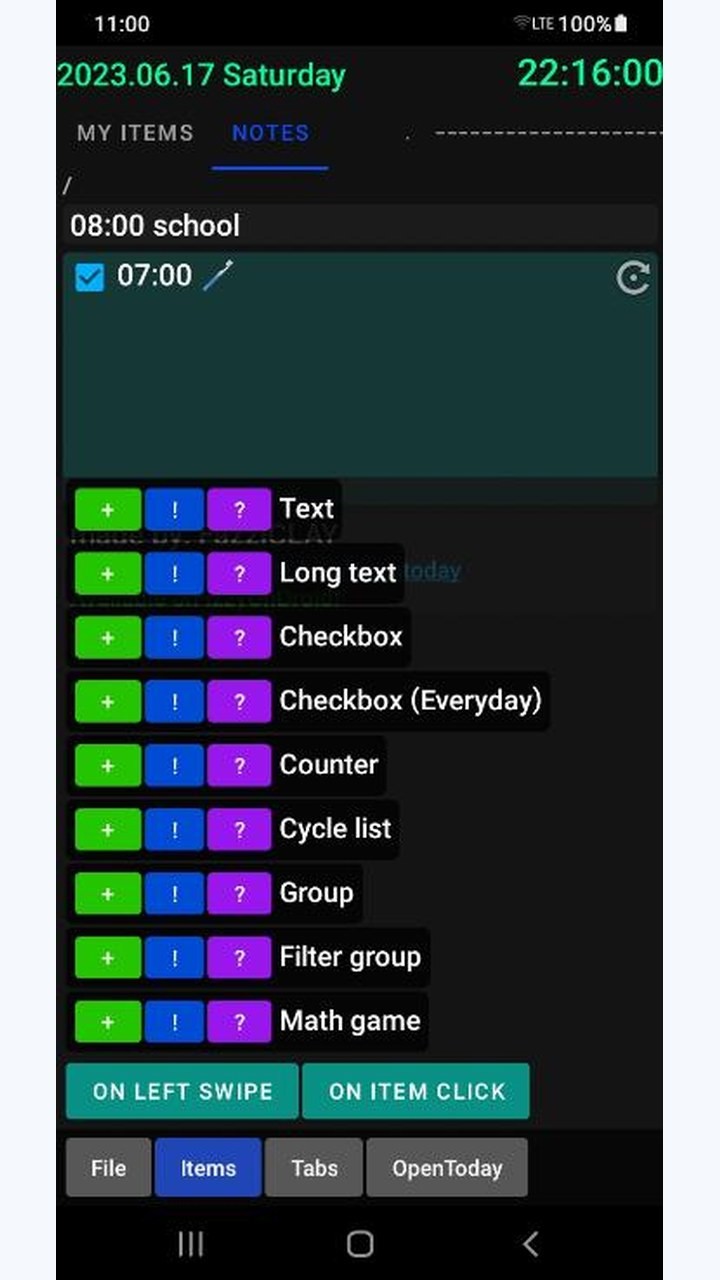Image resolution: width=720 pixels, height=1280 pixels.
Task: Tap the blue exclamation button for Long text
Action: coord(174,573)
